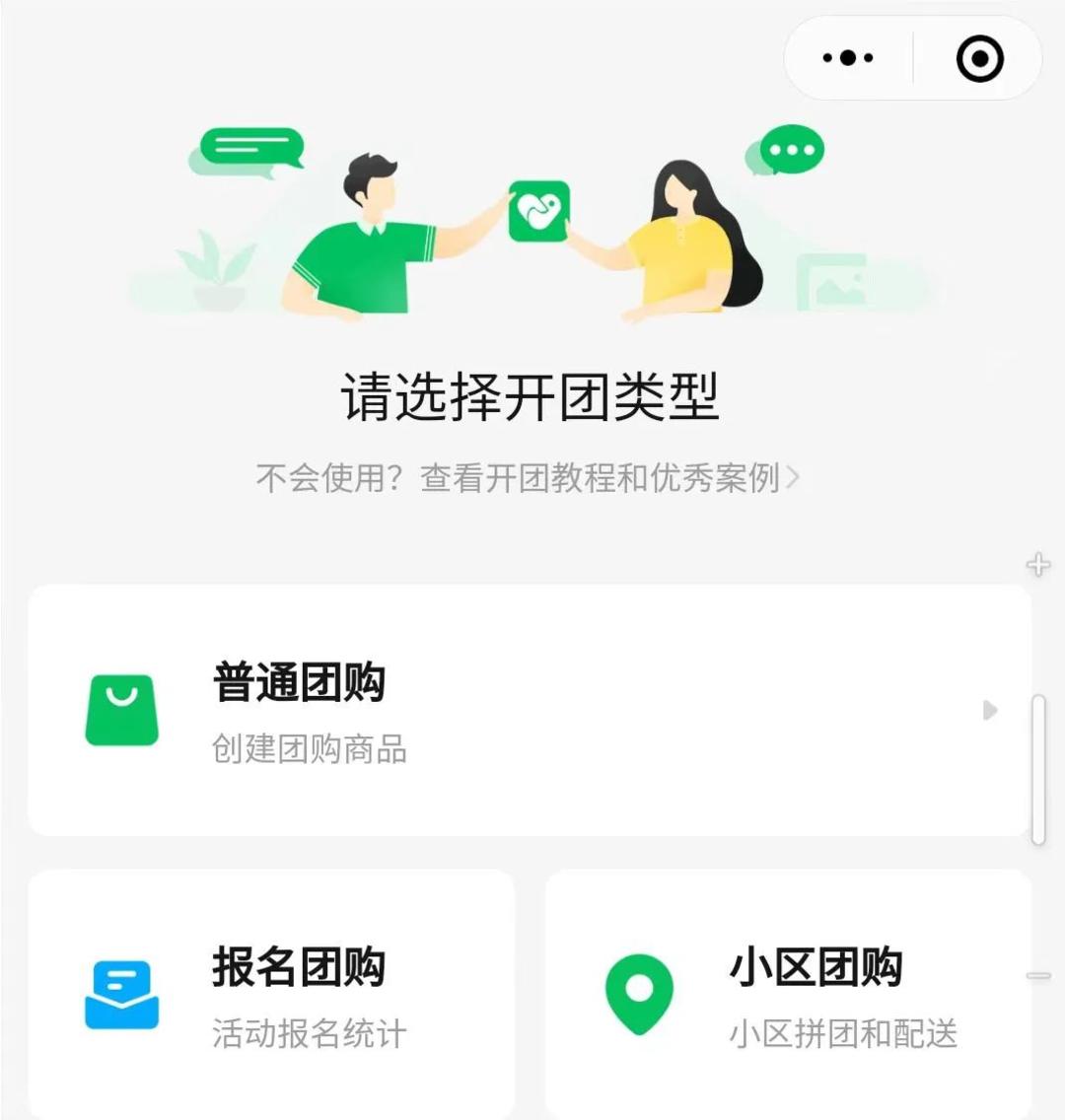Image resolution: width=1065 pixels, height=1120 pixels.
Task: Open the 开团教程和优秀案例 tutorial link
Action: 529,478
